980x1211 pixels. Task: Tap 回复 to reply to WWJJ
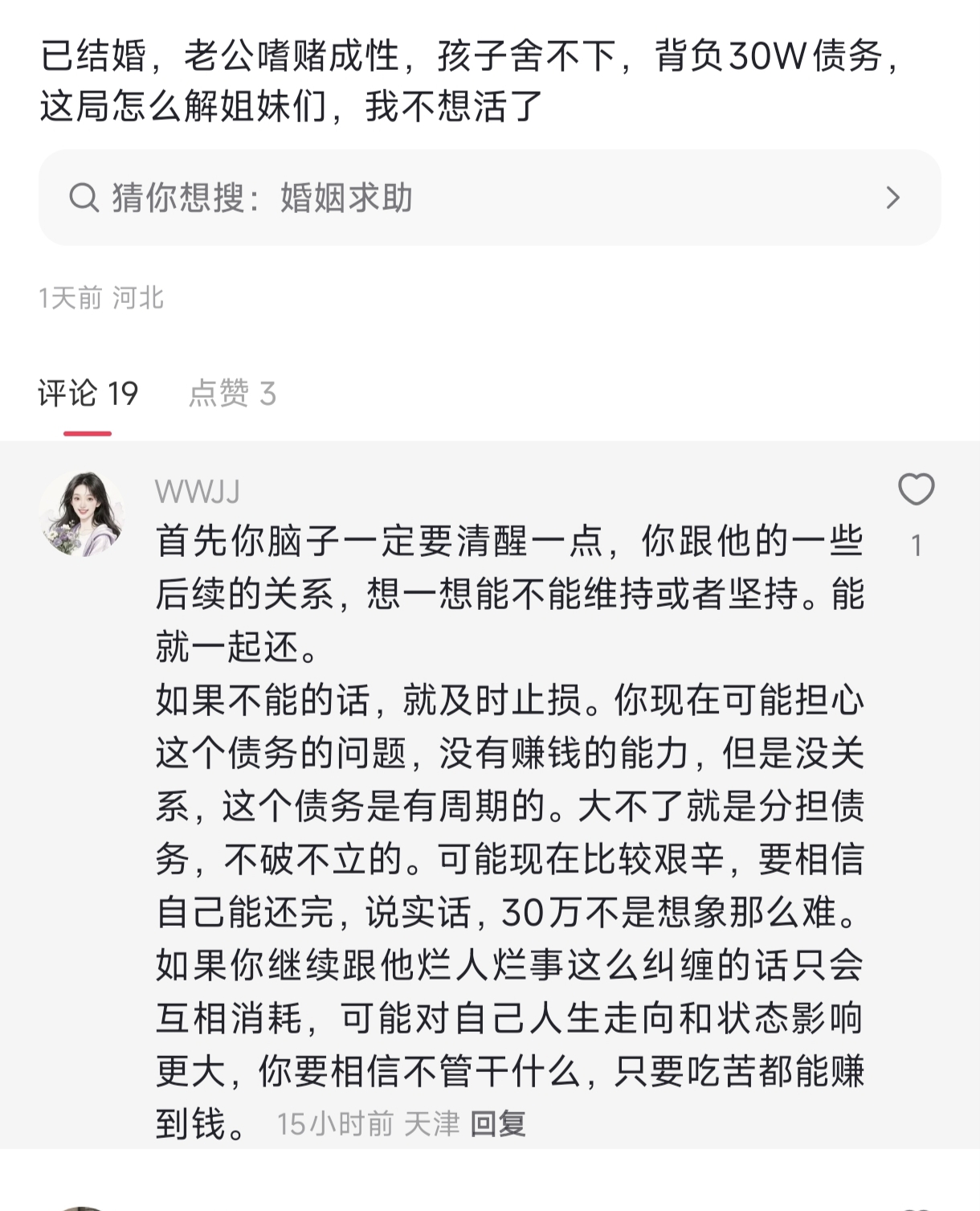pos(498,1123)
